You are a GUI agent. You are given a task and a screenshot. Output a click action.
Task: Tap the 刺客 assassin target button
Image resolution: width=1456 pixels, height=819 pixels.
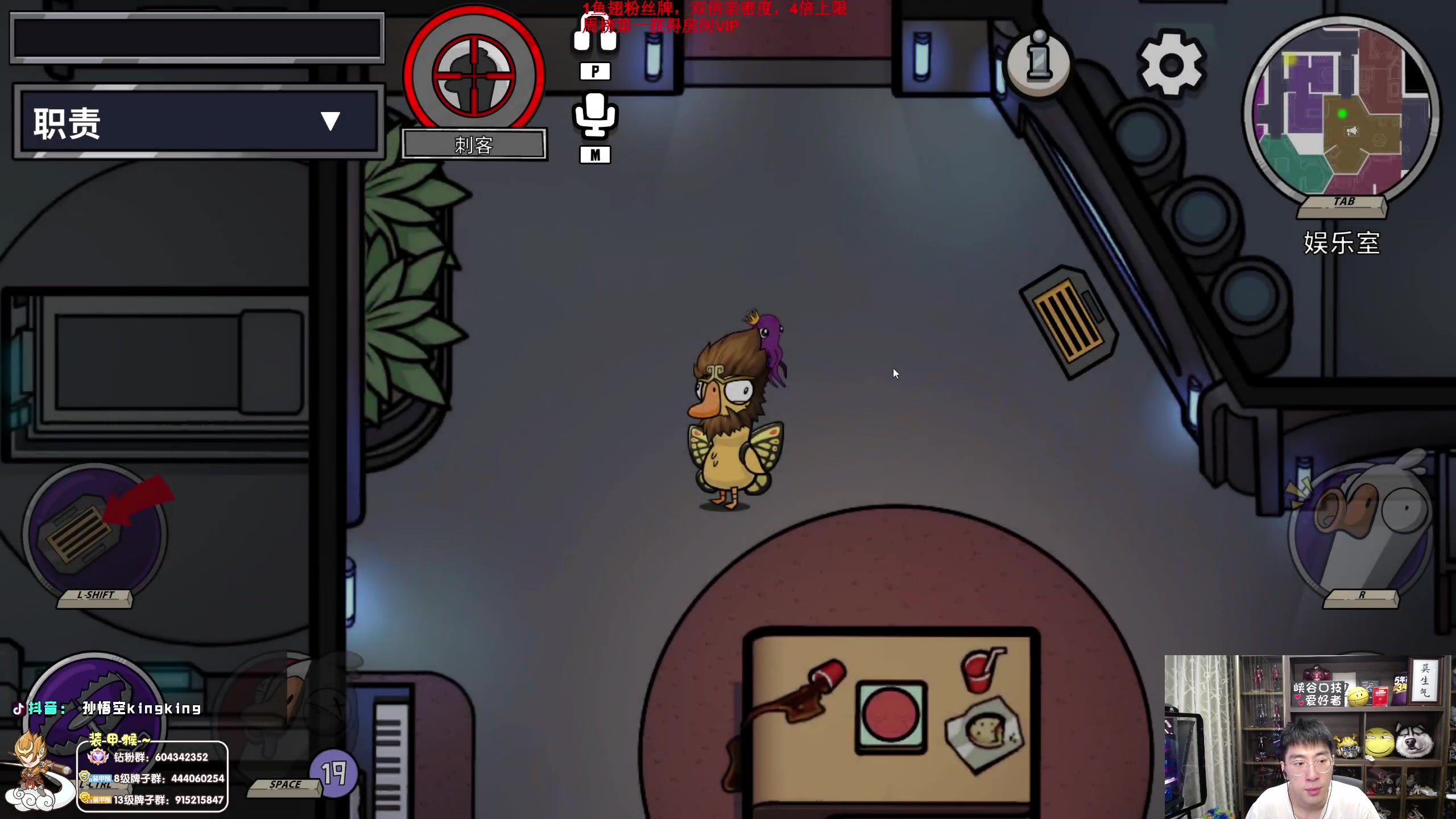474,76
